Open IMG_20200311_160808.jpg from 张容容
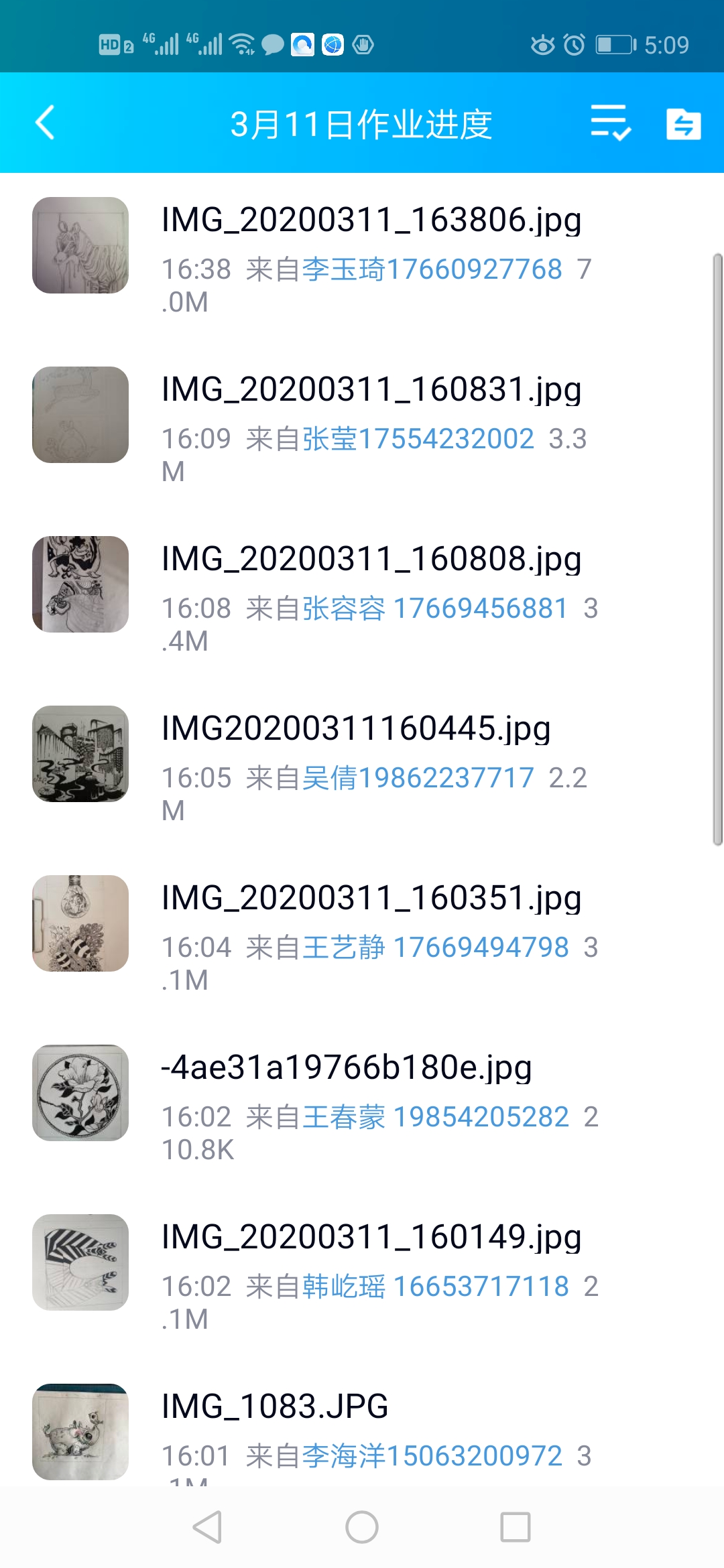Screen dimensions: 724x1568 (x=371, y=560)
